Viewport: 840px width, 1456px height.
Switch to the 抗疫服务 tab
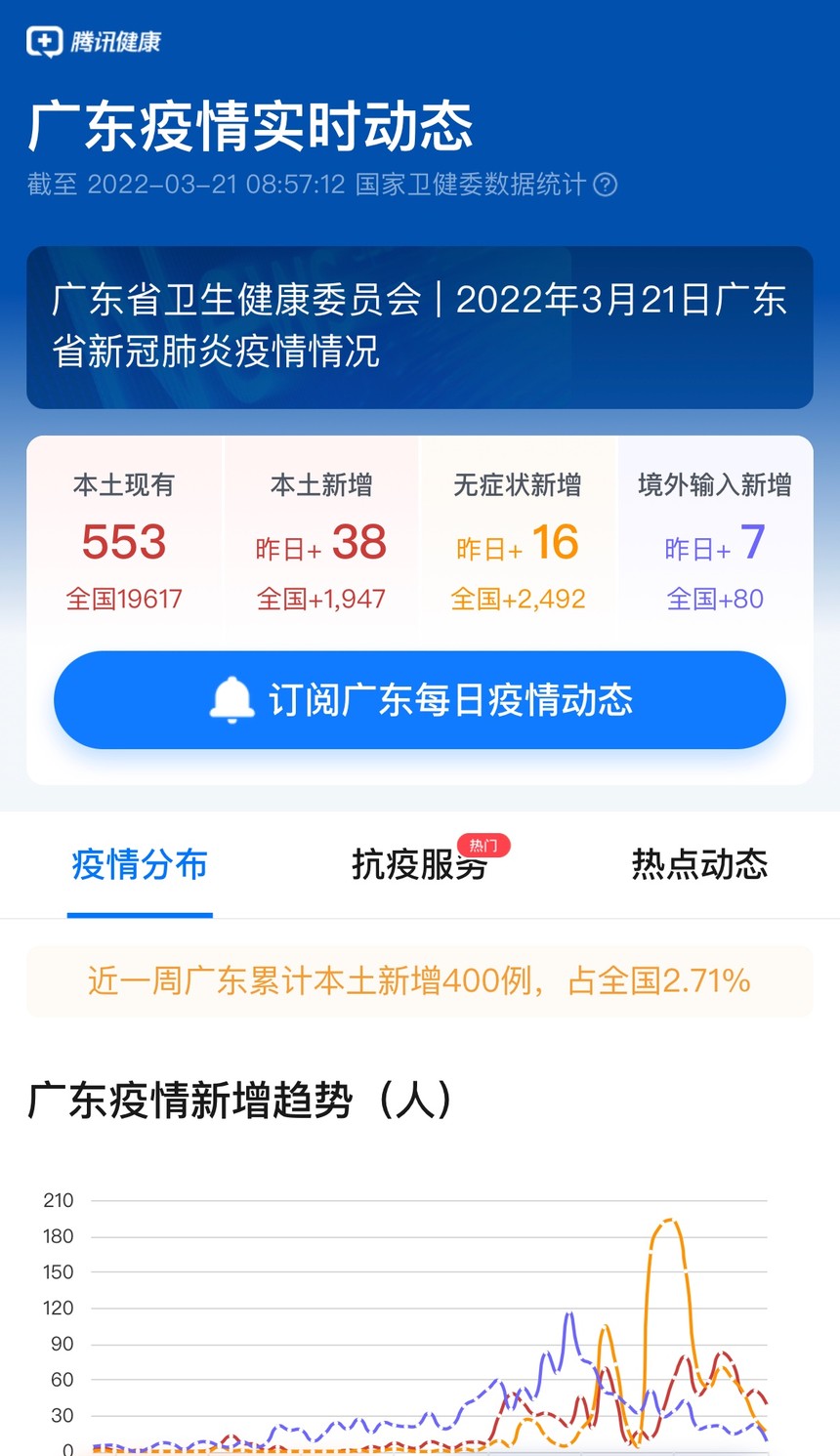[x=420, y=865]
